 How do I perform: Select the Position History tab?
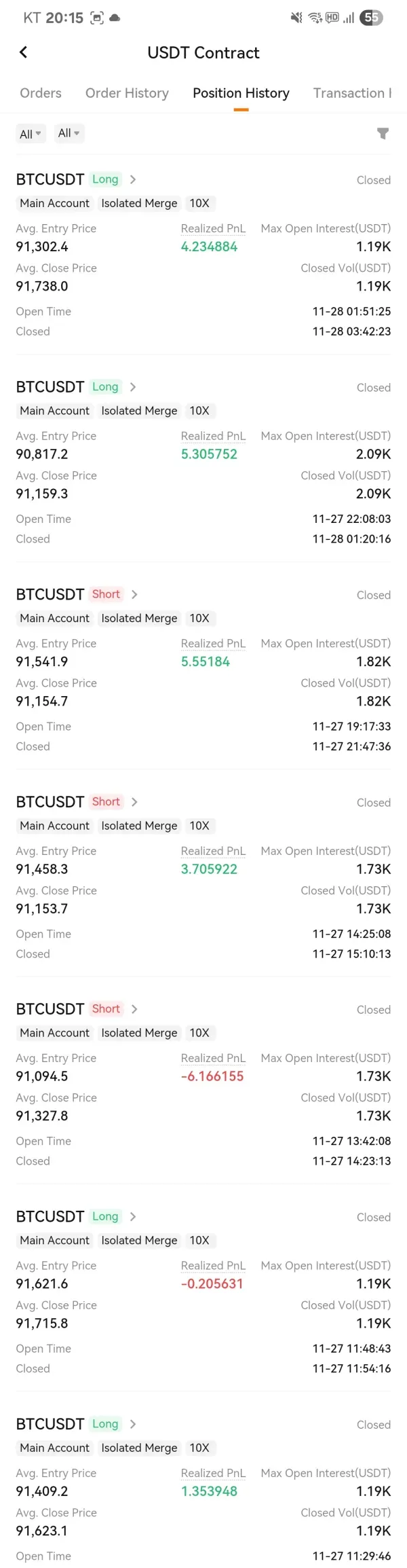pyautogui.click(x=241, y=93)
